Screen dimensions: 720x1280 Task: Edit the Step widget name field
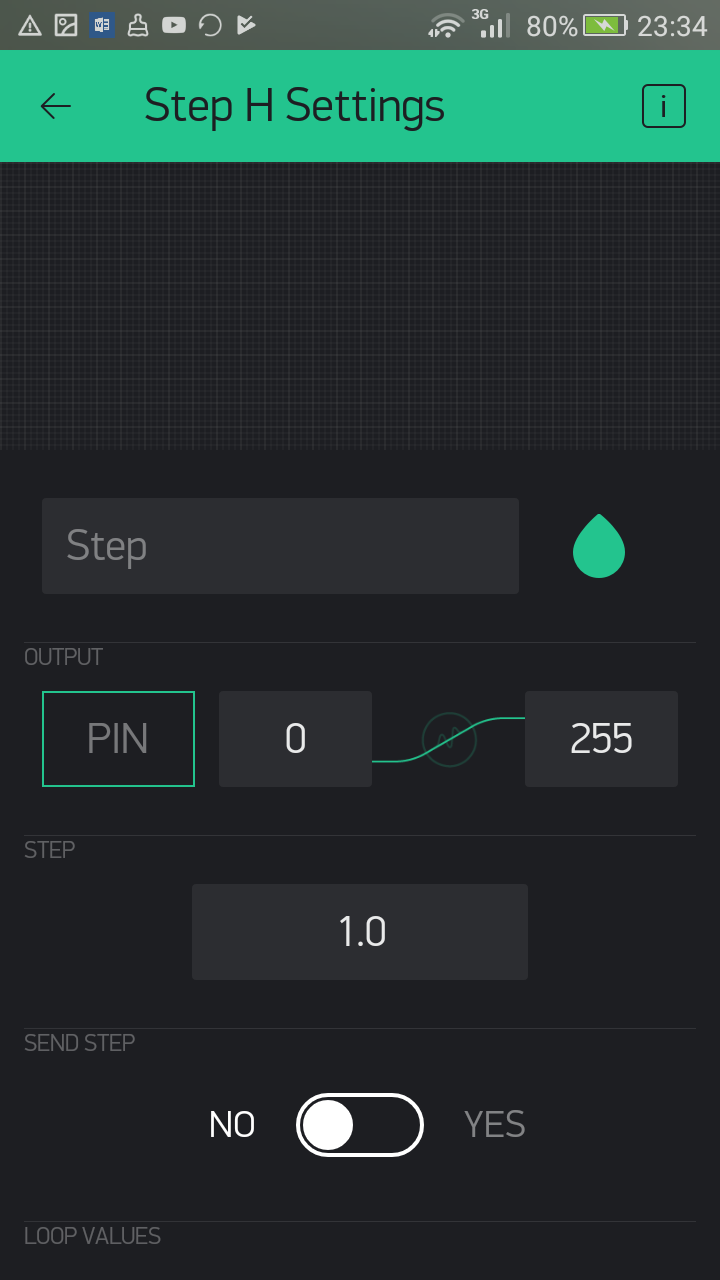[x=280, y=546]
